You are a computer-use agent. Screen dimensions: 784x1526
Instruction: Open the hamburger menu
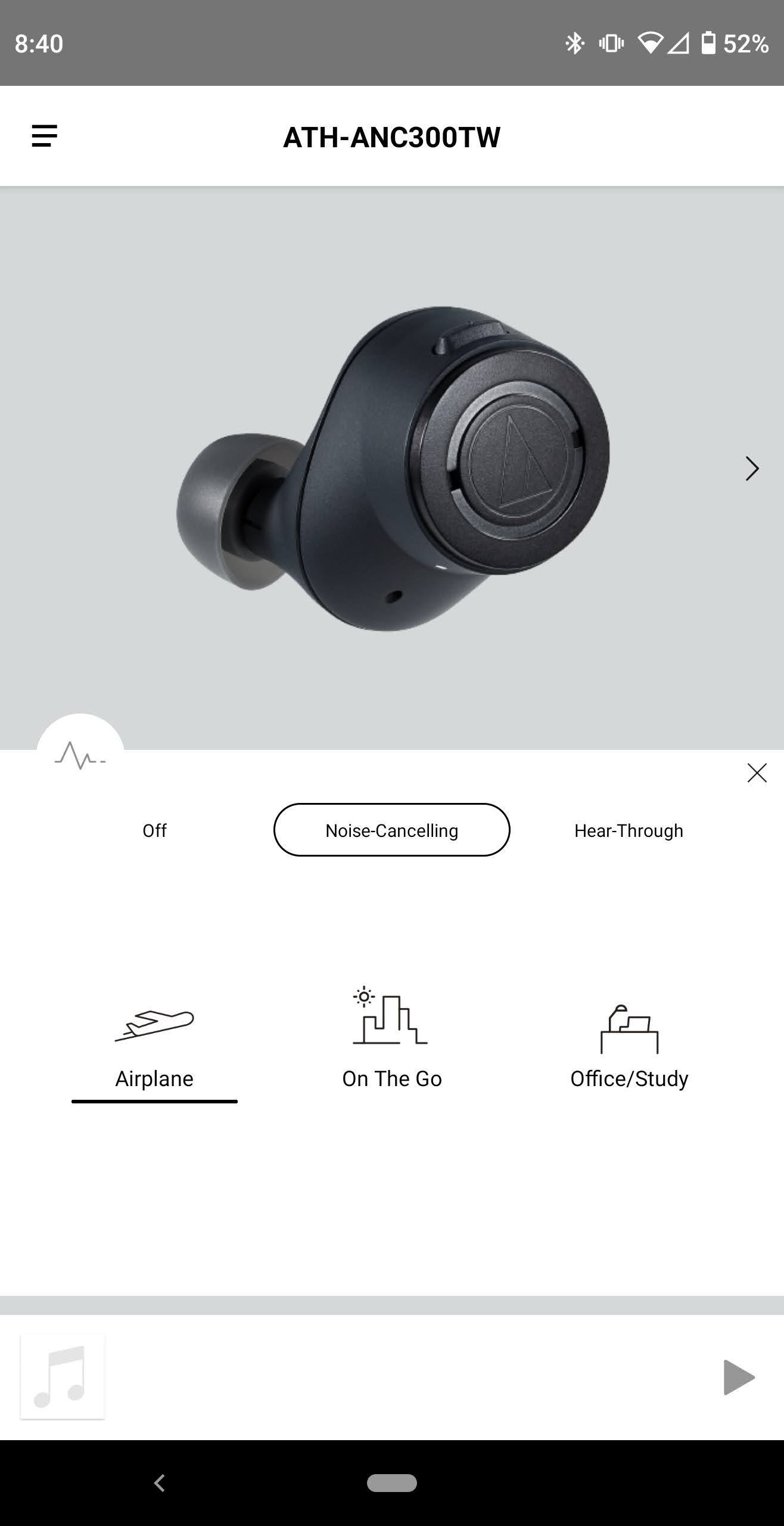tap(45, 136)
